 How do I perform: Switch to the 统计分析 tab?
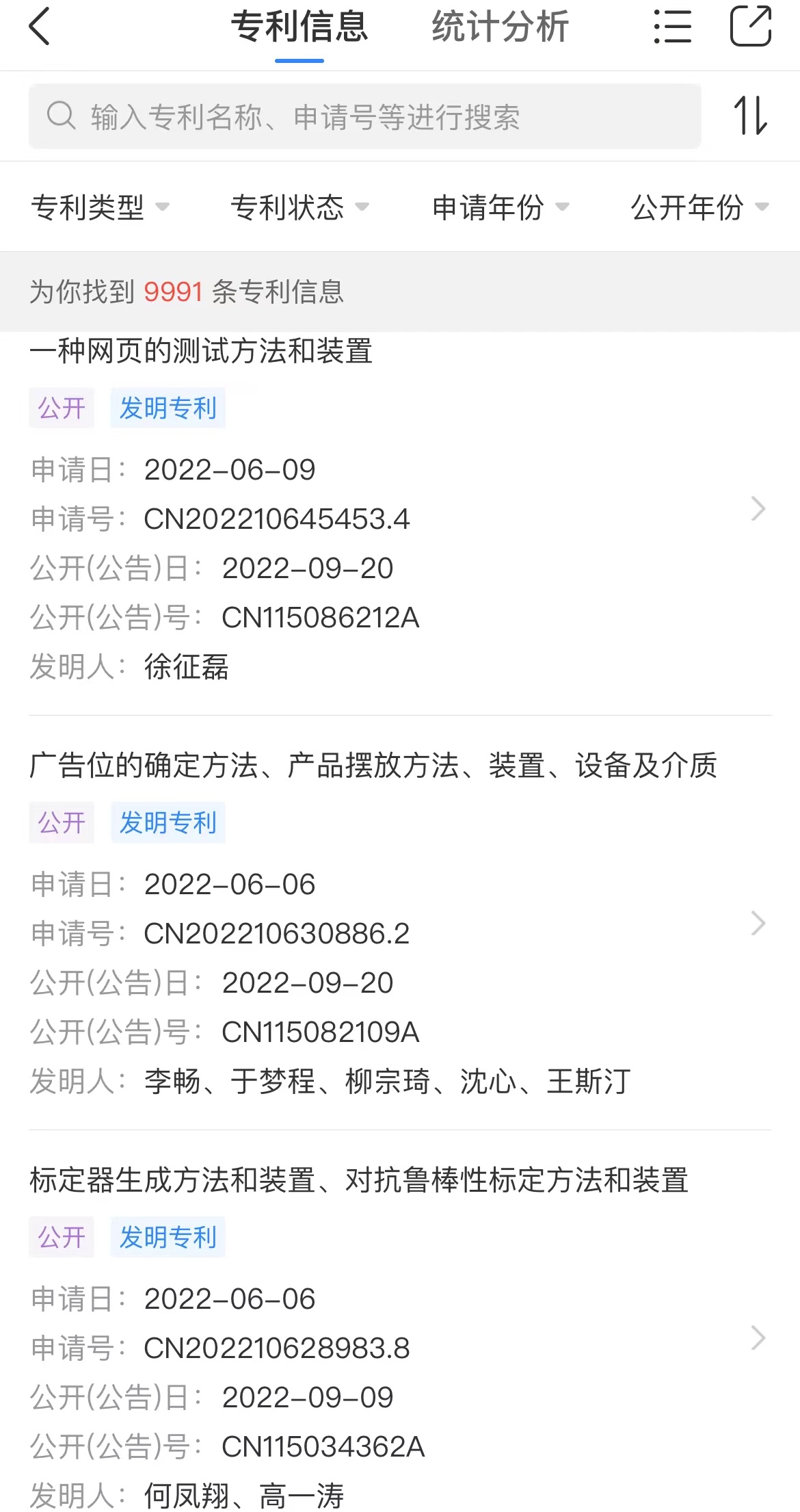click(500, 27)
